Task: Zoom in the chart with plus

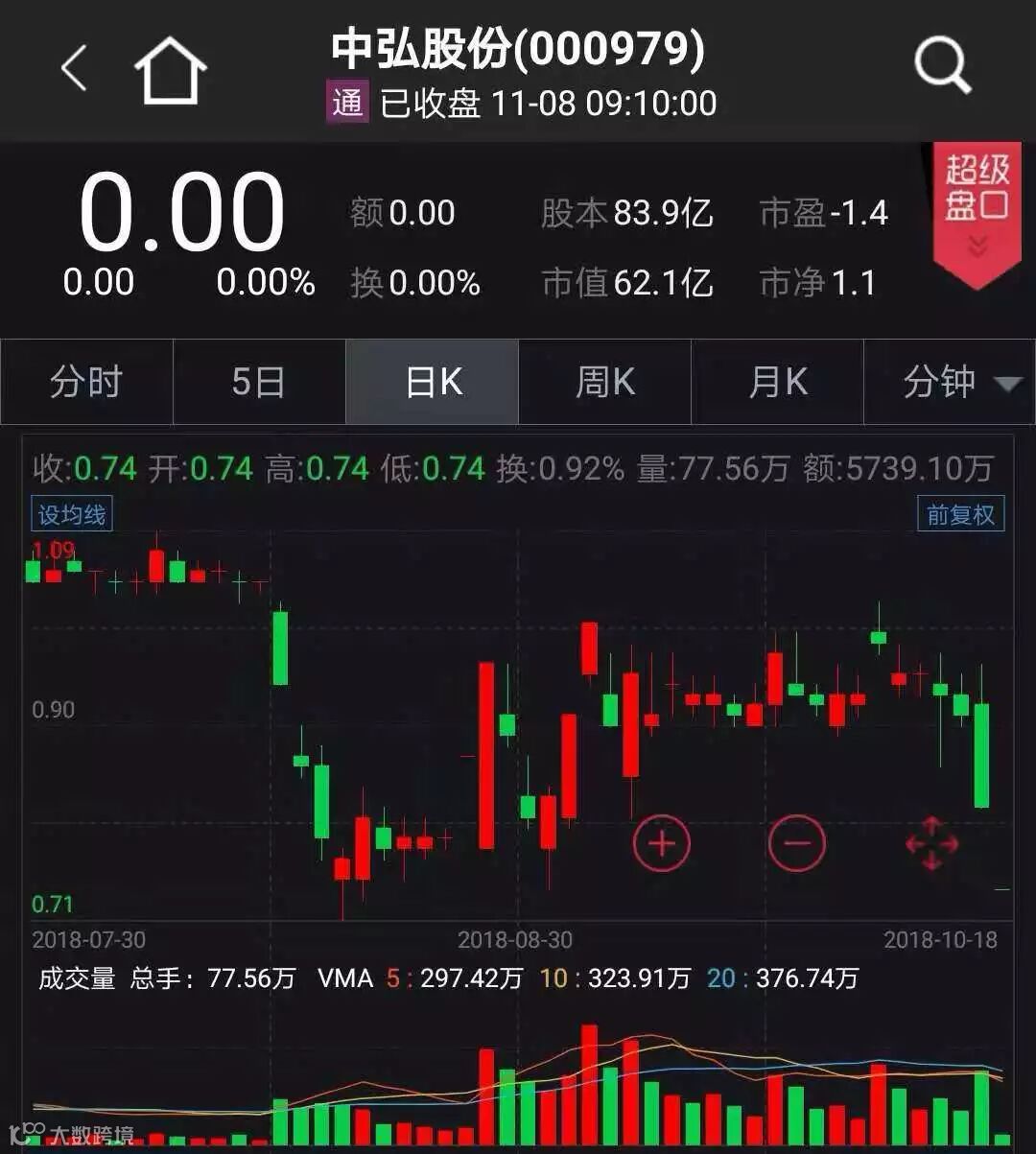Action: pos(662,843)
